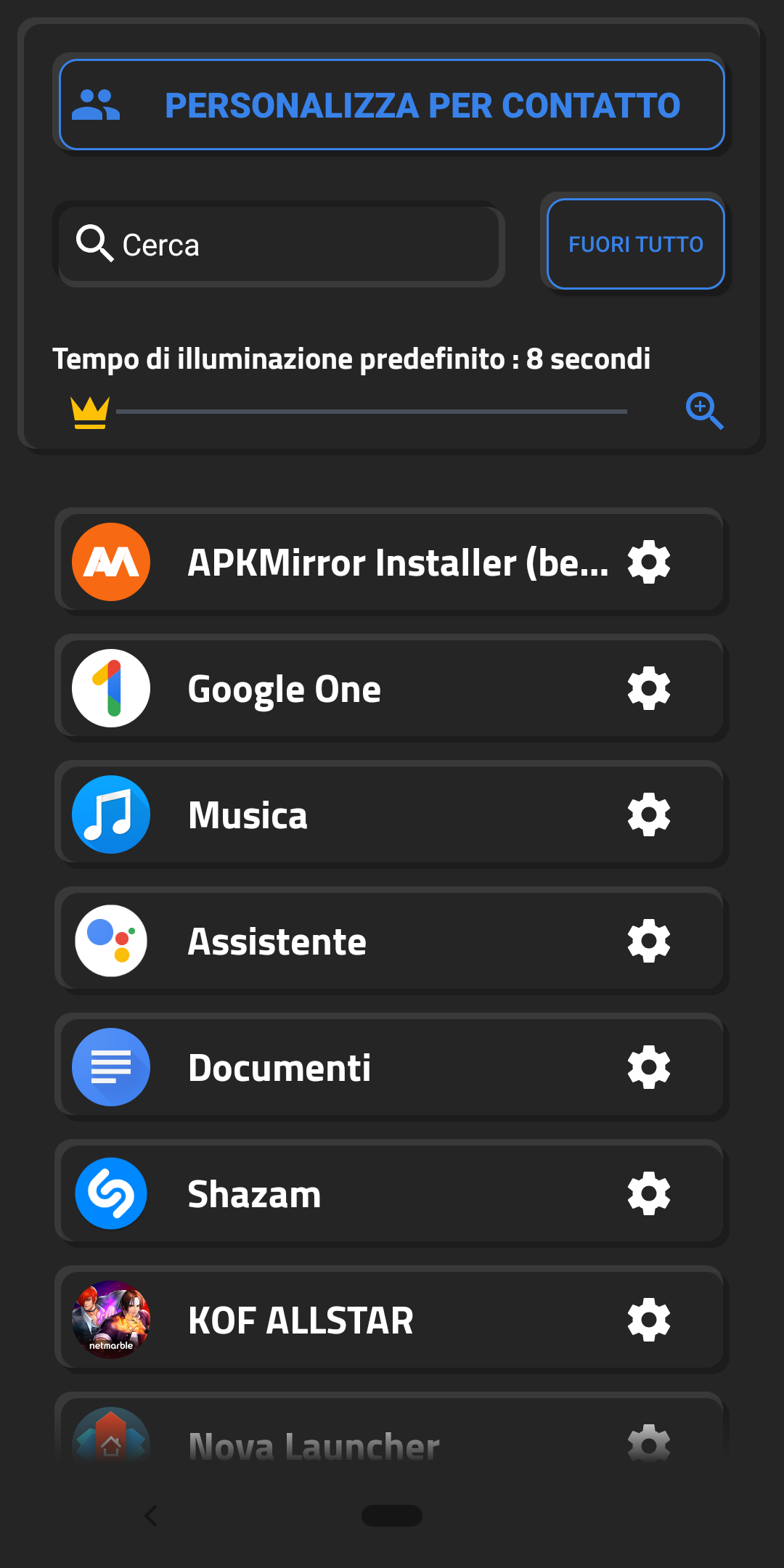Tap the home pill button

(x=392, y=1516)
